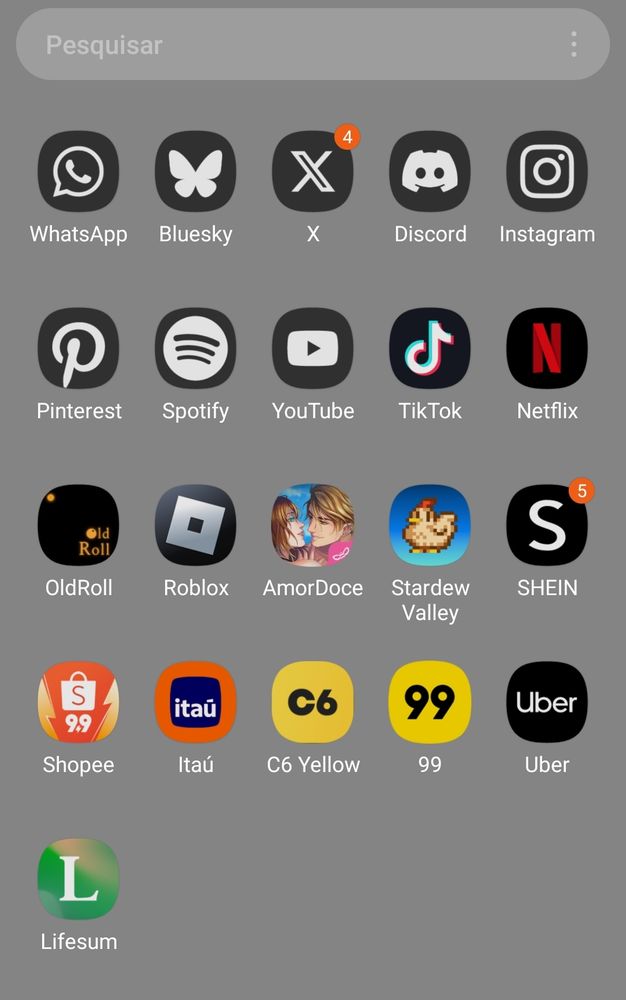Tap the Pesquisar search field
This screenshot has width=626, height=1000.
coord(290,45)
